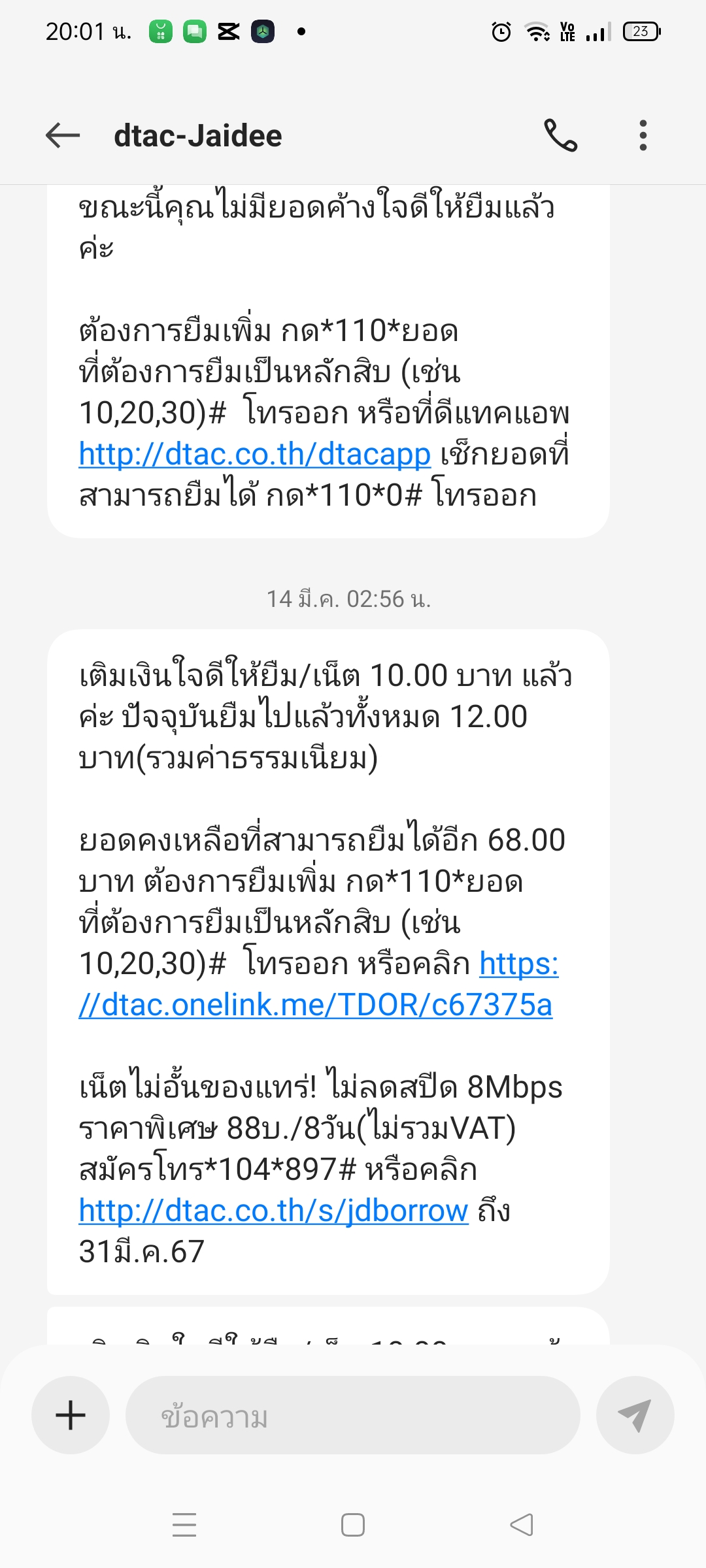Open the three-dot overflow menu
The height and width of the screenshot is (1568, 706).
coord(643,136)
